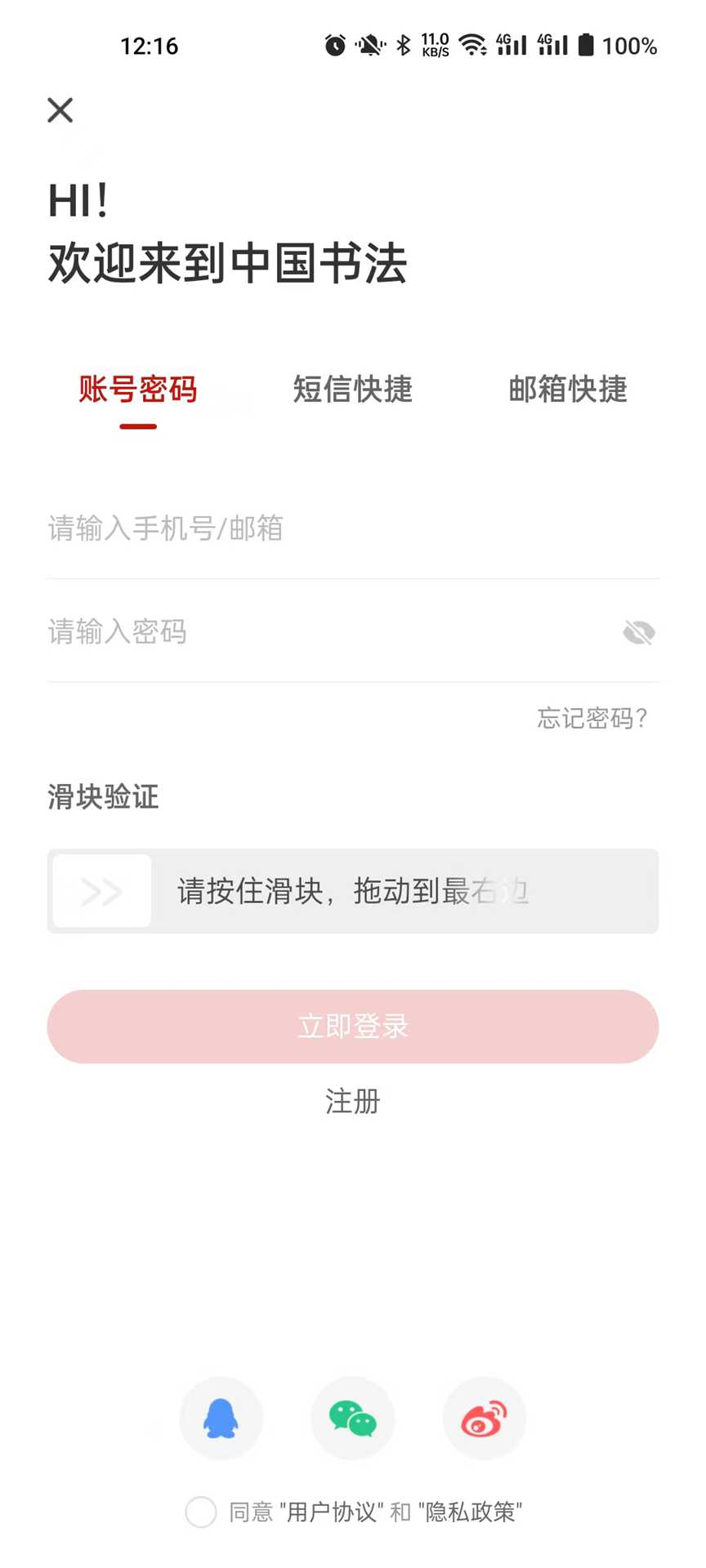
Task: Toggle password visibility eye icon
Action: pyautogui.click(x=640, y=631)
